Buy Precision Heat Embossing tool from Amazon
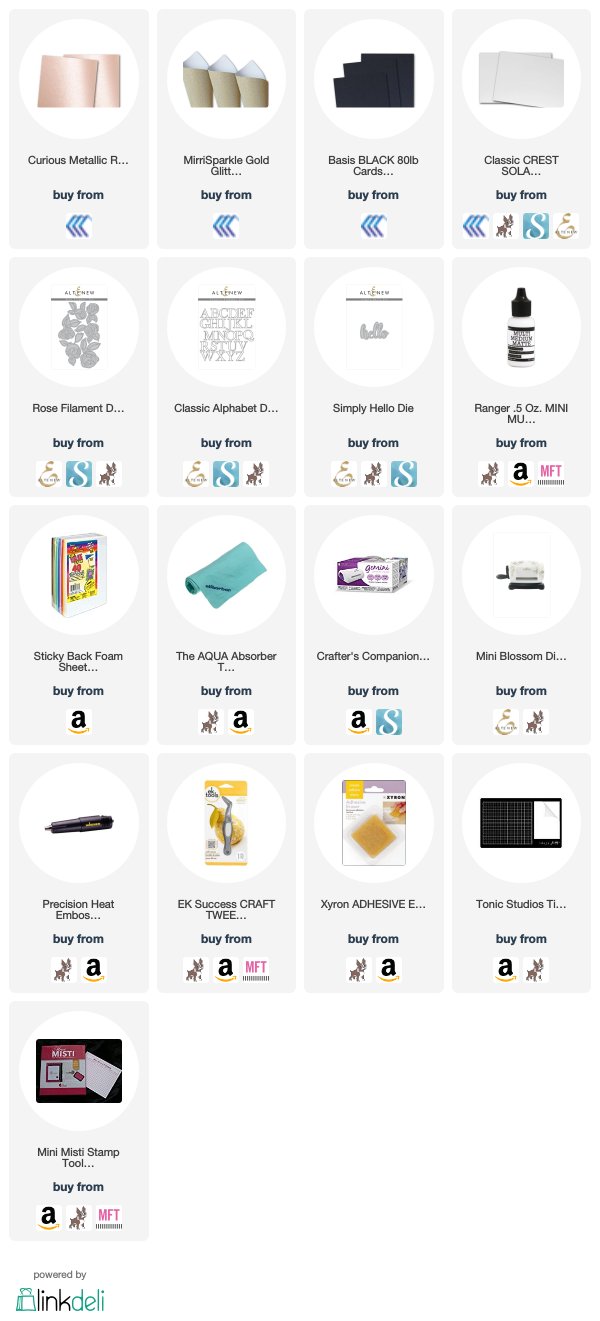Screen dimensions: 600x1321 (94, 969)
